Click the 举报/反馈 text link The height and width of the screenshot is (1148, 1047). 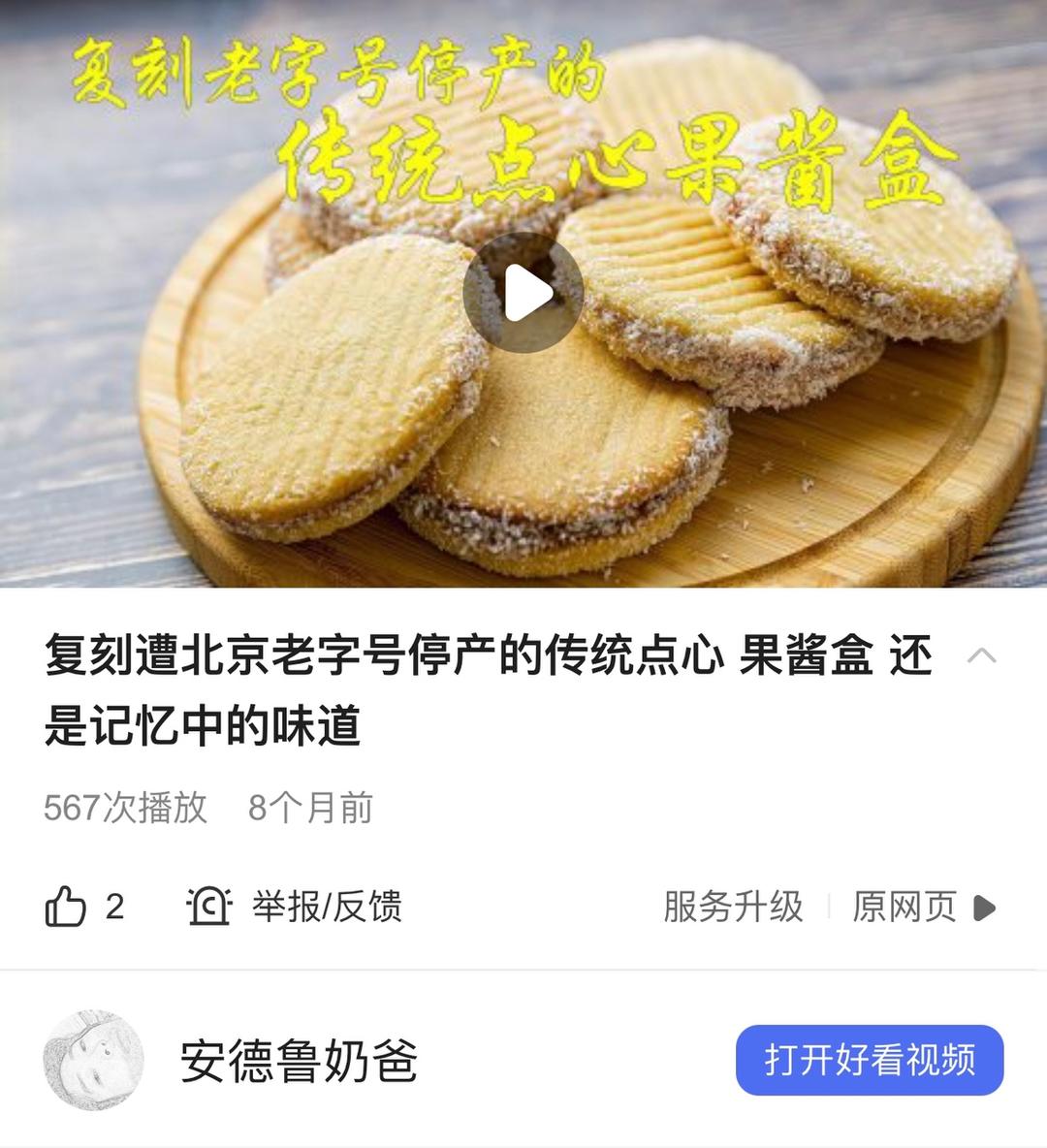click(x=329, y=907)
